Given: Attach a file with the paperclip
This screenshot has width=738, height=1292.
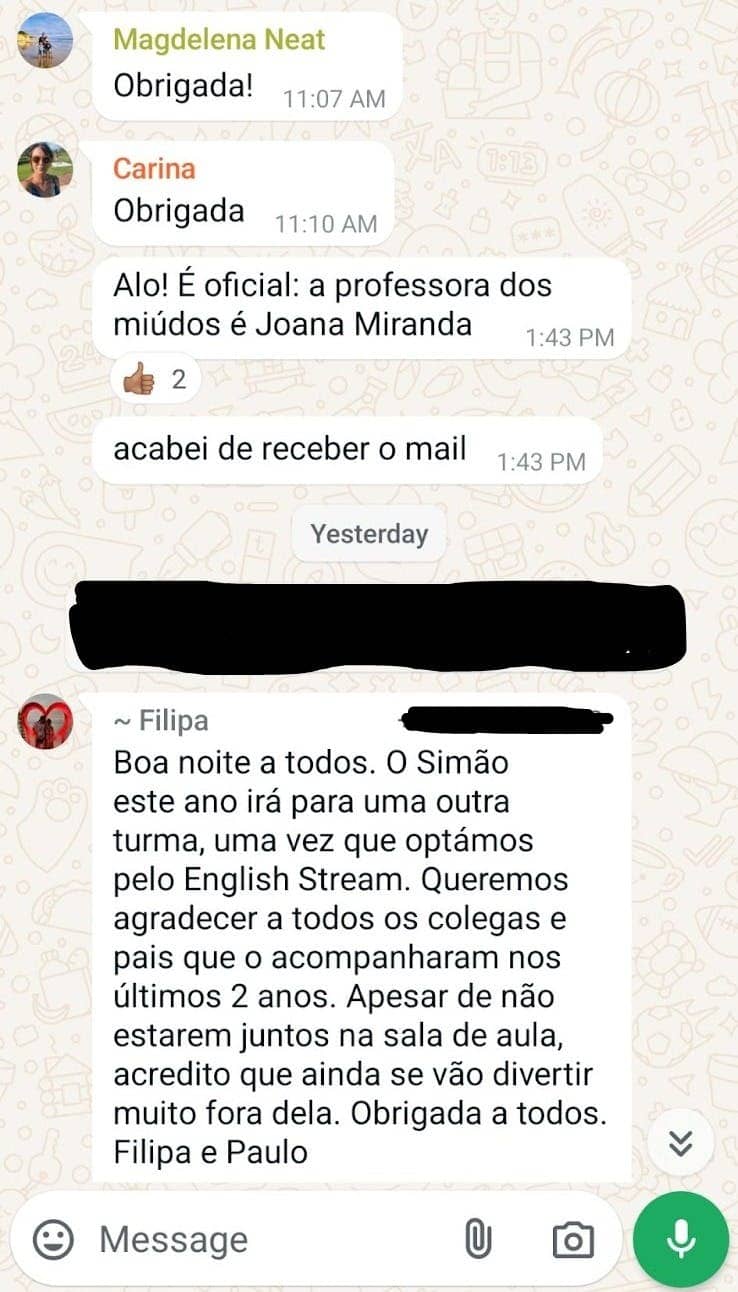Looking at the screenshot, I should (x=478, y=1240).
